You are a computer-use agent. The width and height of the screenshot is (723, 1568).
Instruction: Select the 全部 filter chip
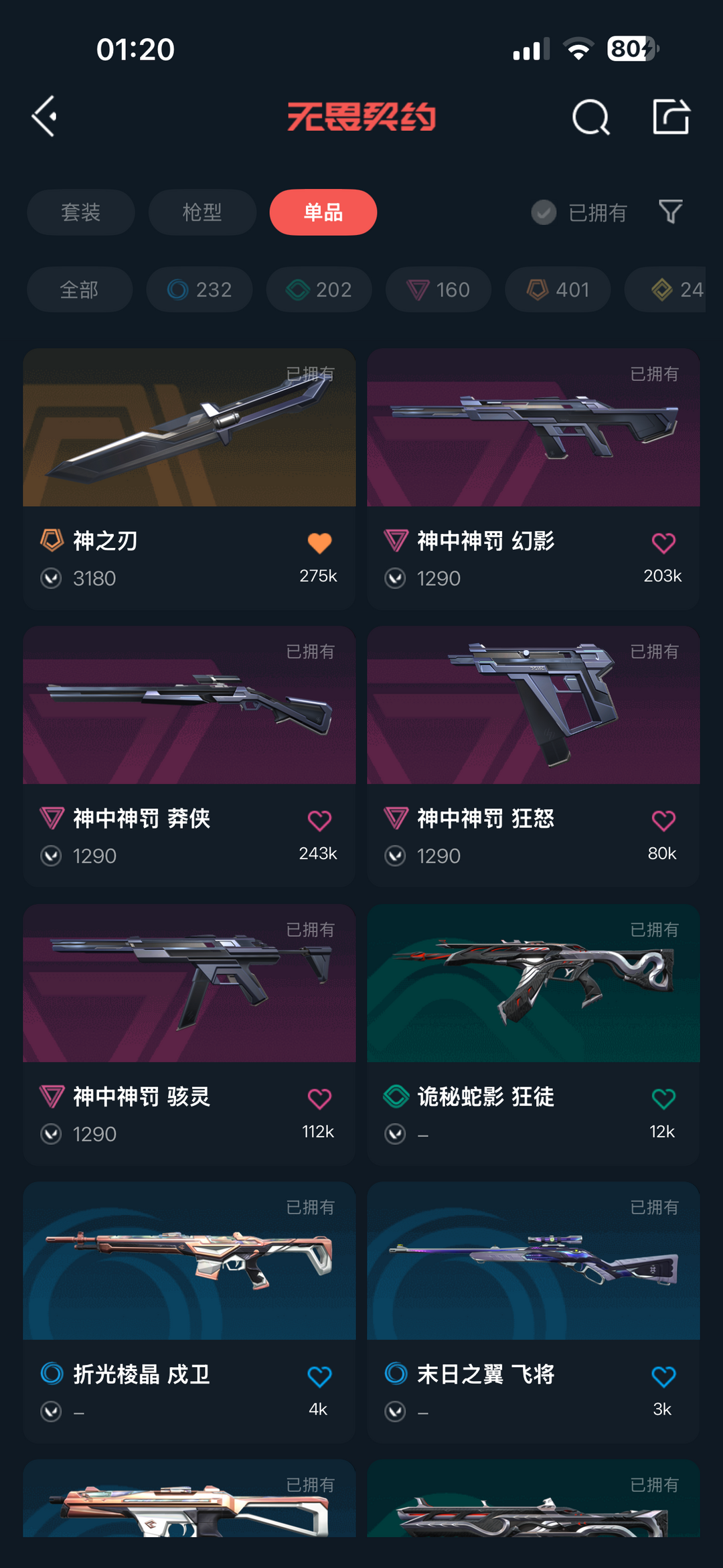79,289
